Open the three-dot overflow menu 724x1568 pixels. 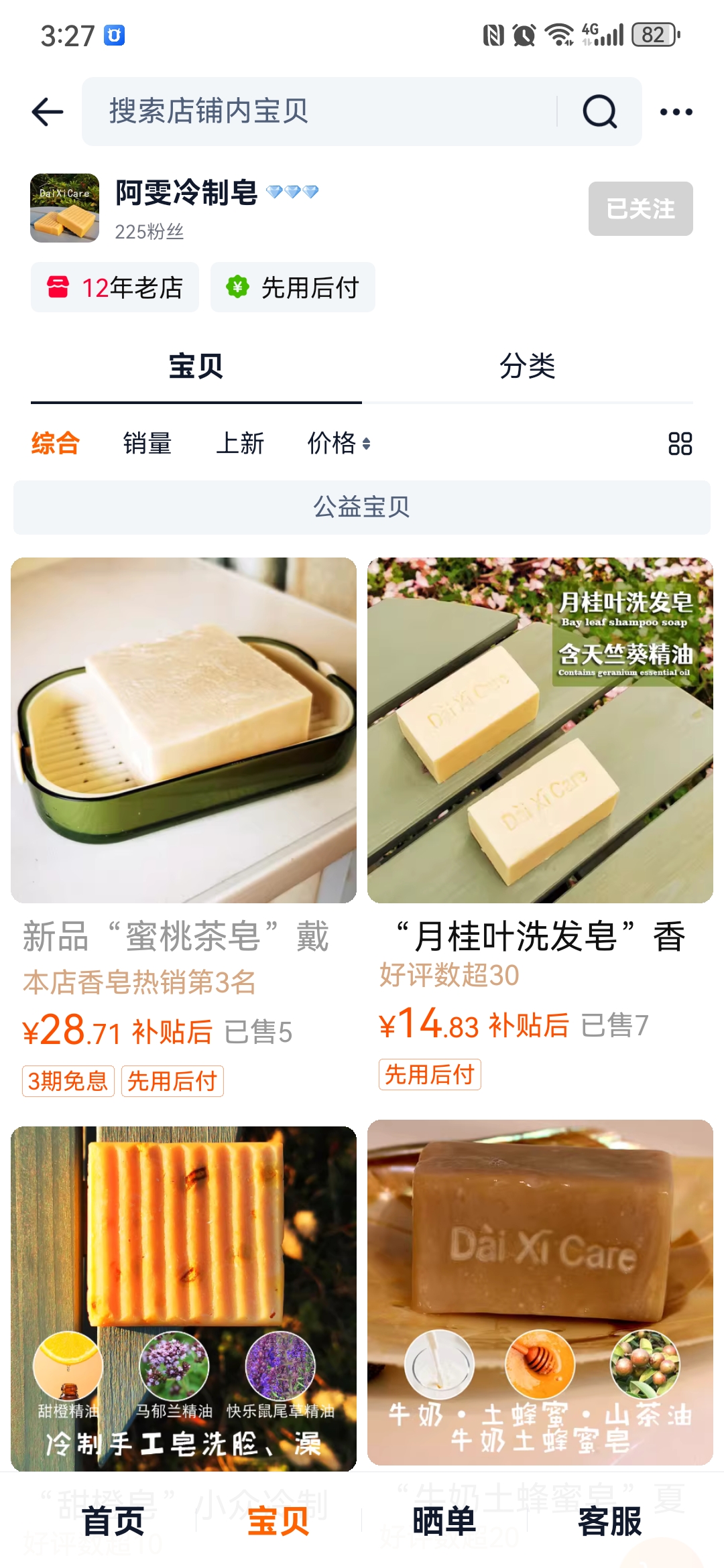point(676,112)
